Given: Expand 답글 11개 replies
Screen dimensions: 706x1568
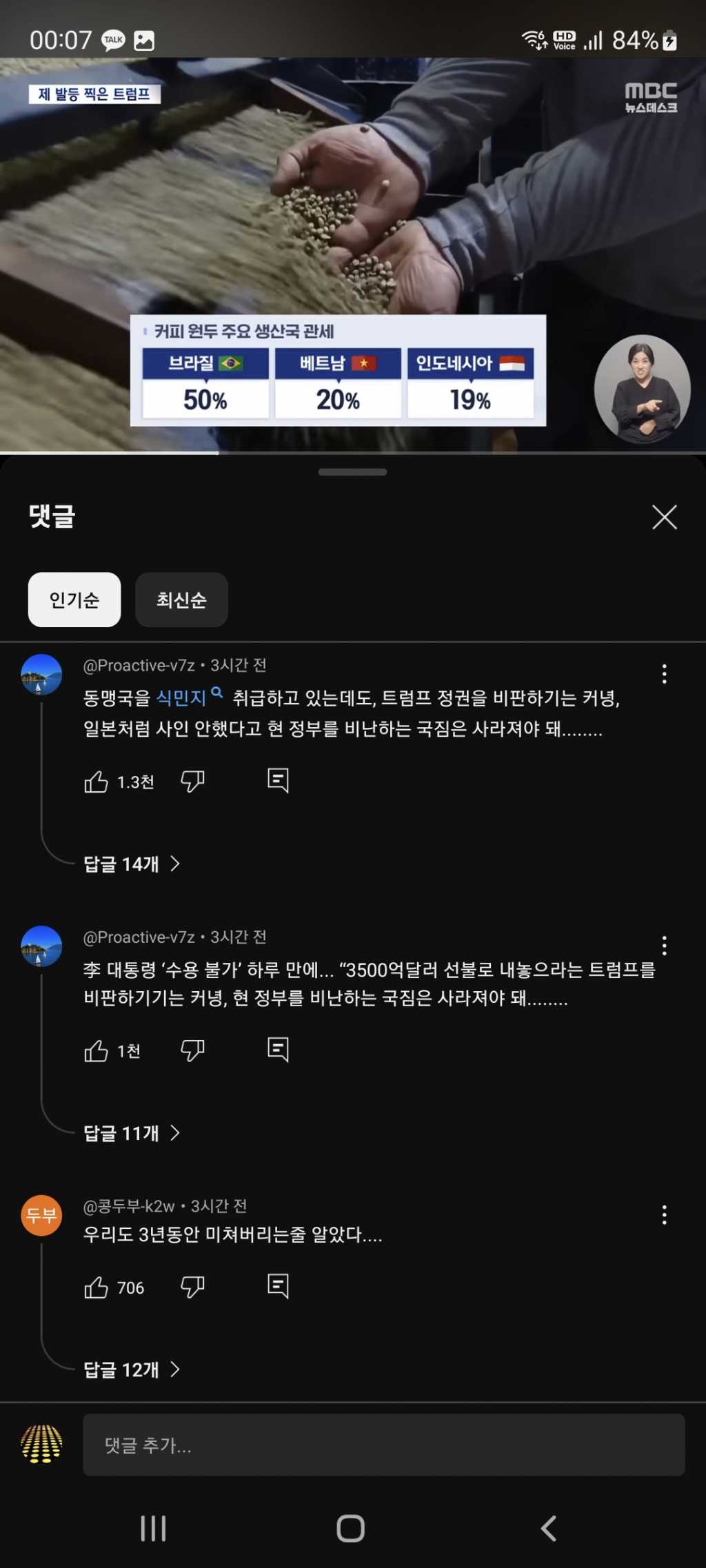Looking at the screenshot, I should tap(131, 1133).
